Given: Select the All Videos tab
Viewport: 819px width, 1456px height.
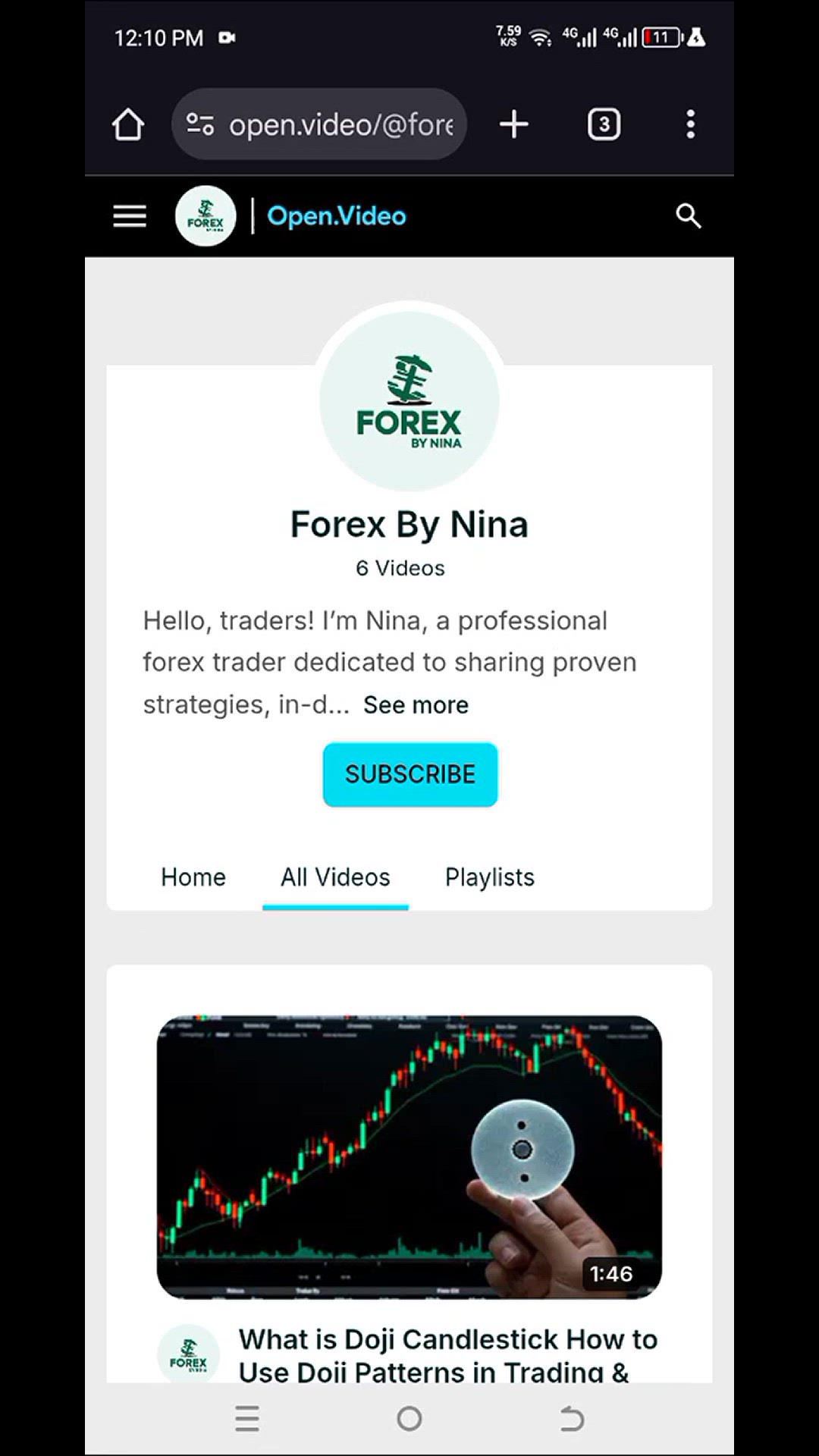Looking at the screenshot, I should point(335,877).
